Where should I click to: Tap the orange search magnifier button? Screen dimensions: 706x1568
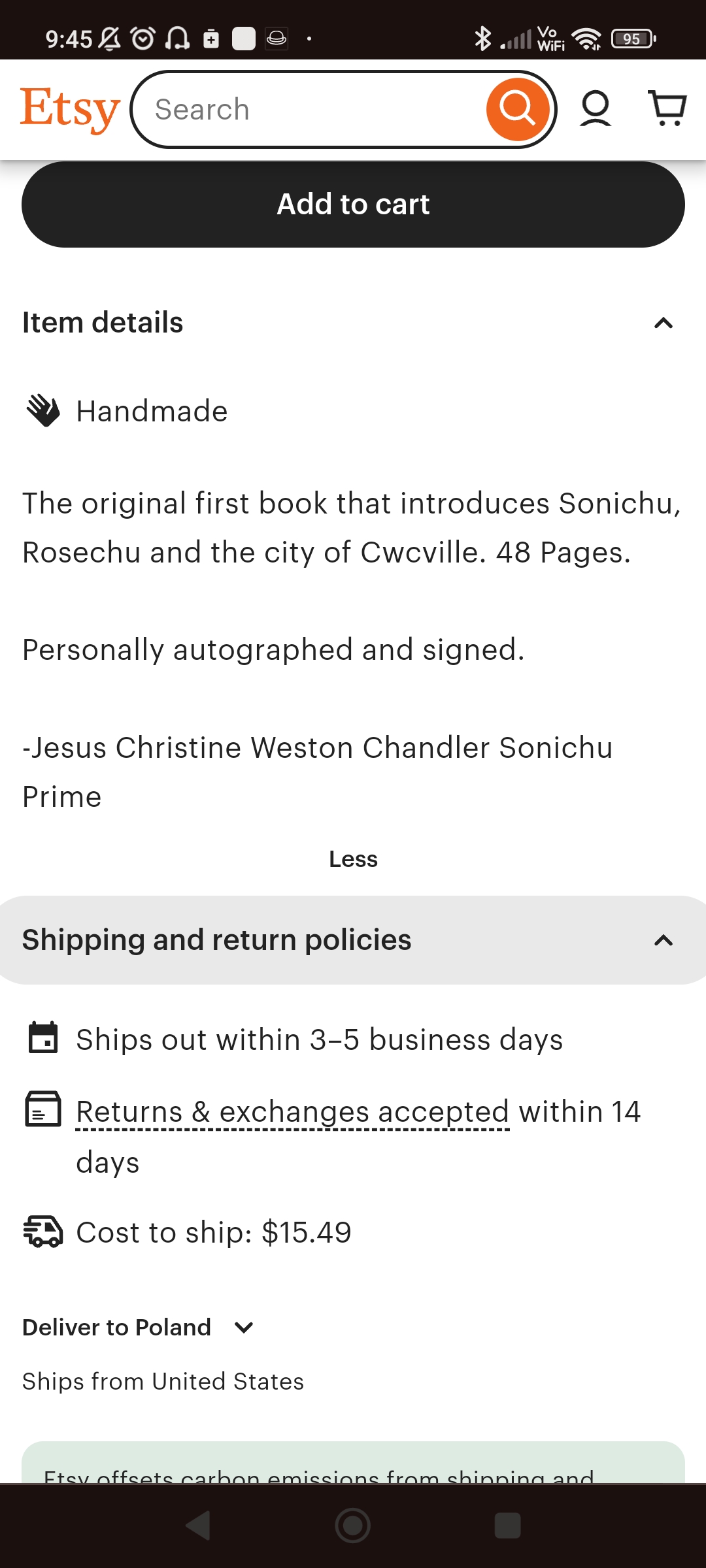point(518,109)
